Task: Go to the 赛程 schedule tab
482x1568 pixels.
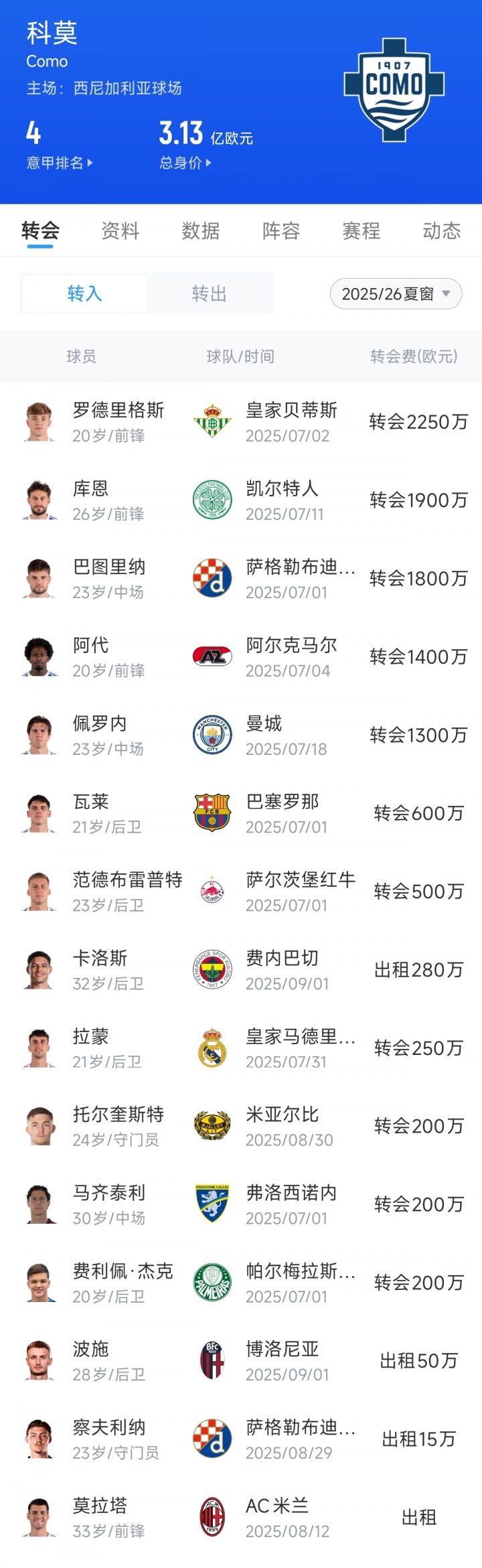Action: 361,231
